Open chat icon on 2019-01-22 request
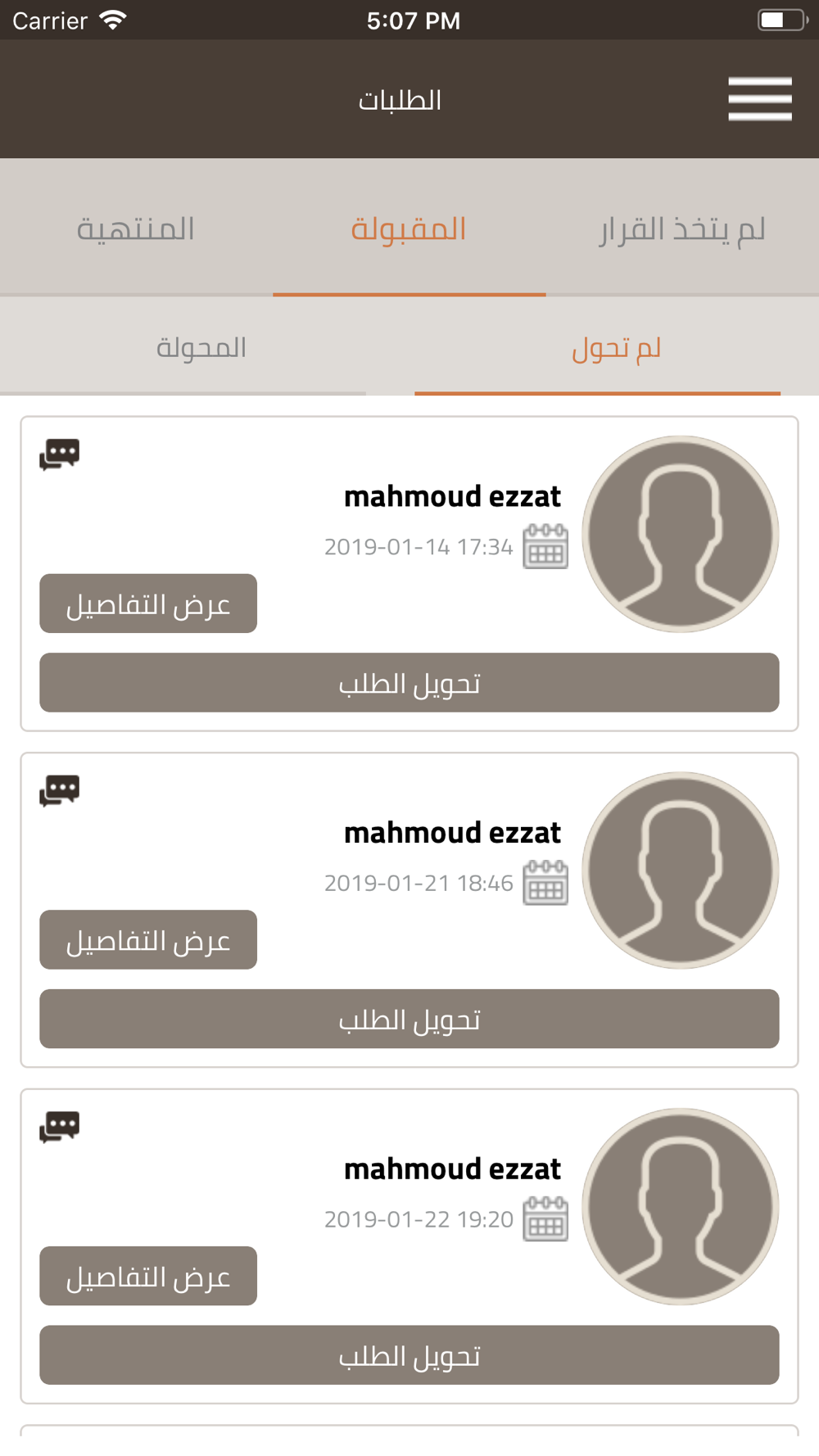This screenshot has width=819, height=1456. tap(60, 1127)
